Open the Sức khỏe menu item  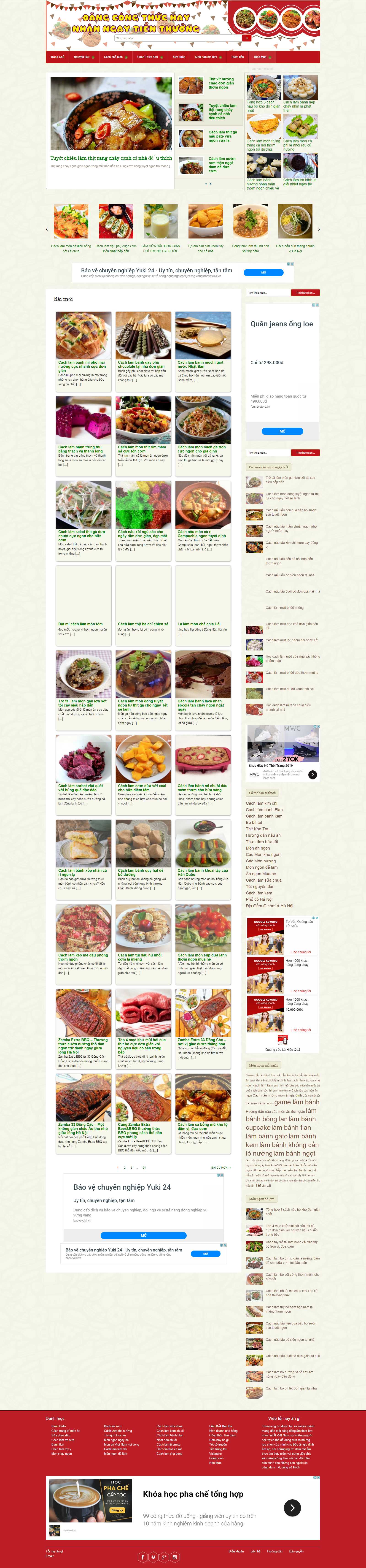pos(179,57)
